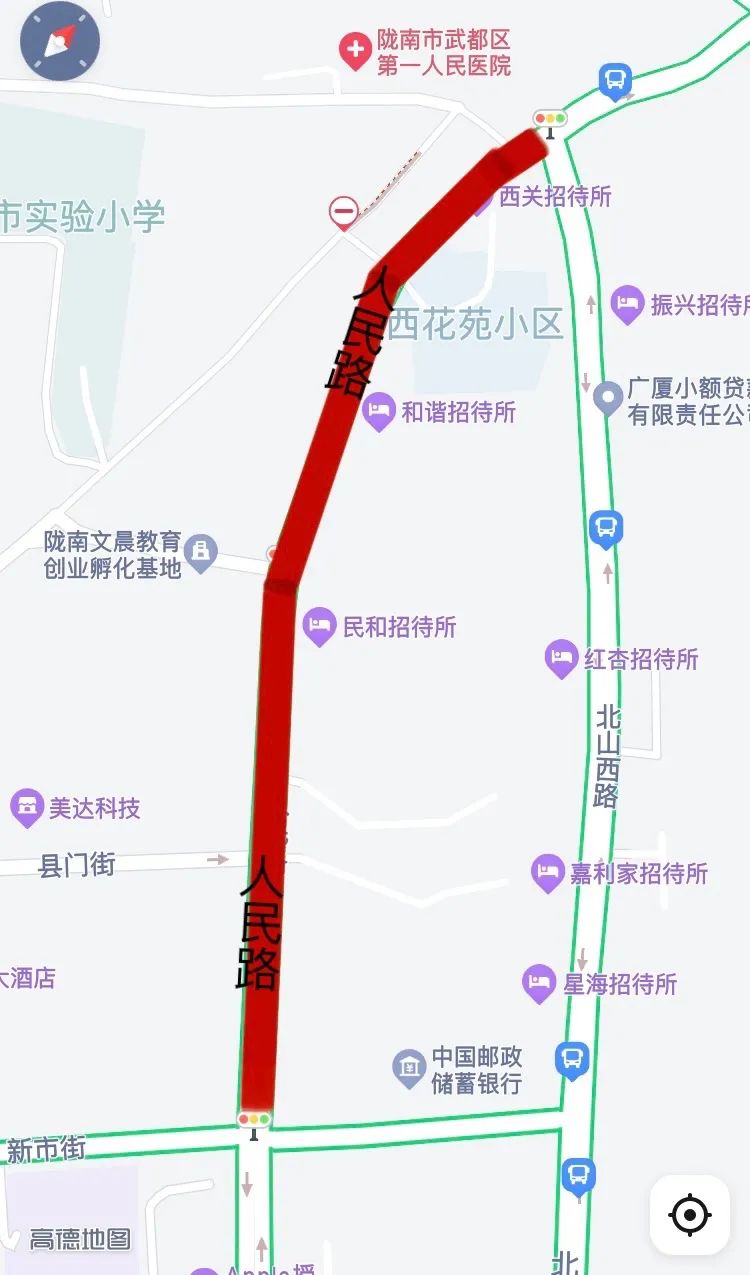Select the 陇南文晨教育创业孵化基地 marker
This screenshot has height=1275, width=750.
(x=201, y=554)
